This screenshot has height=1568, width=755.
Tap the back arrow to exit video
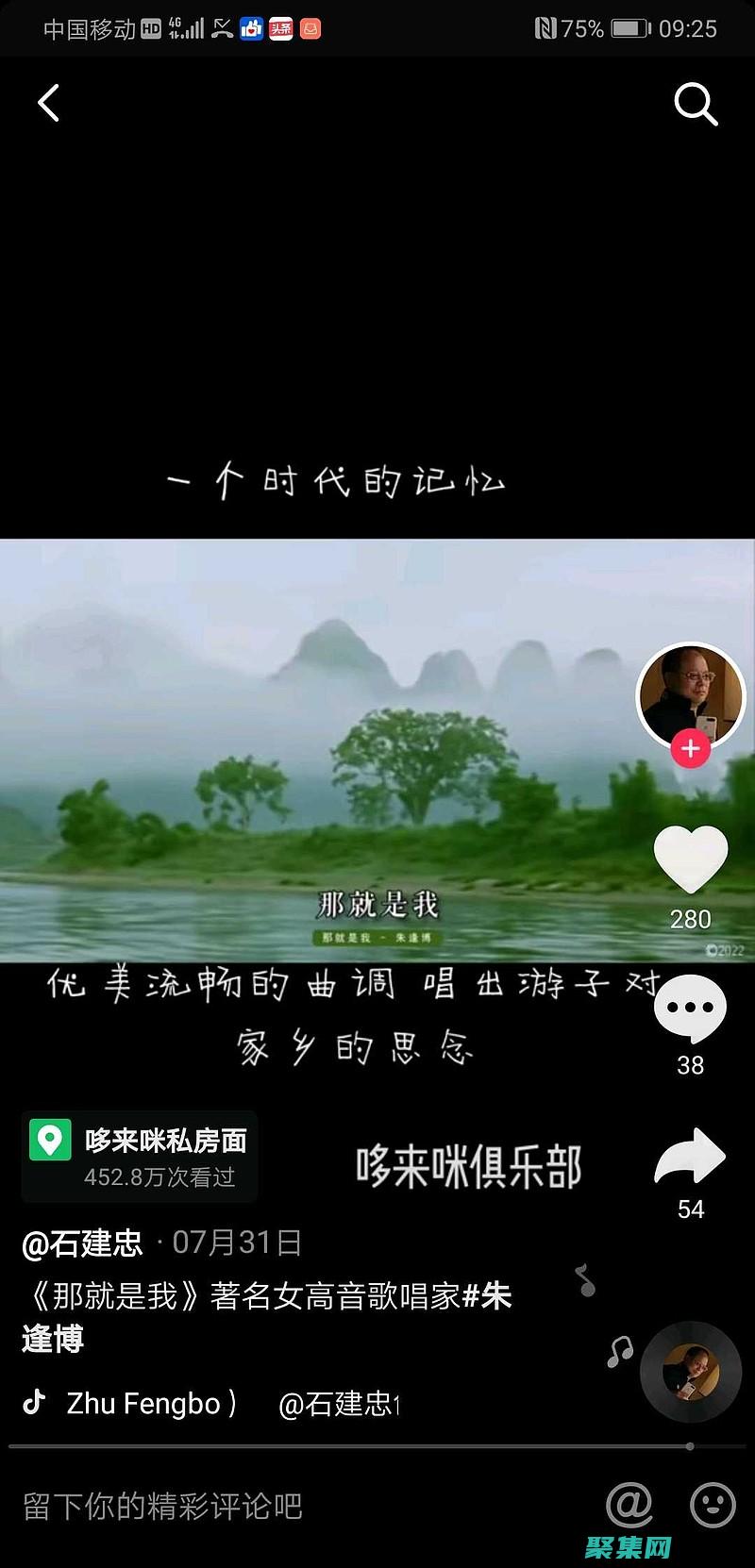point(49,104)
